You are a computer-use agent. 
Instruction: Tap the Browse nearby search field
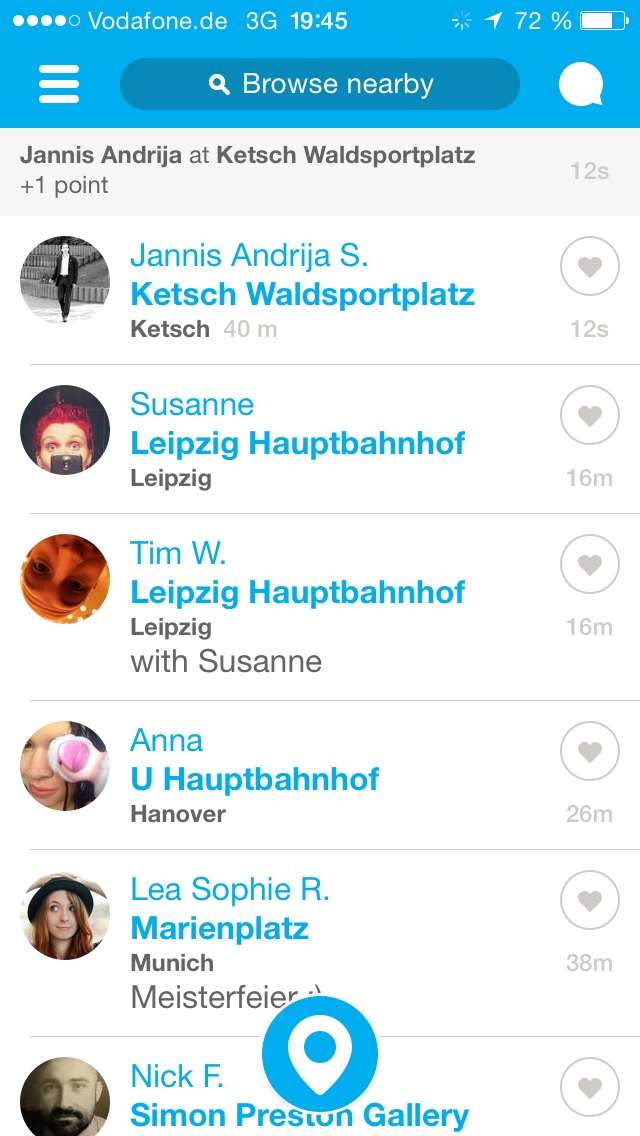point(320,84)
